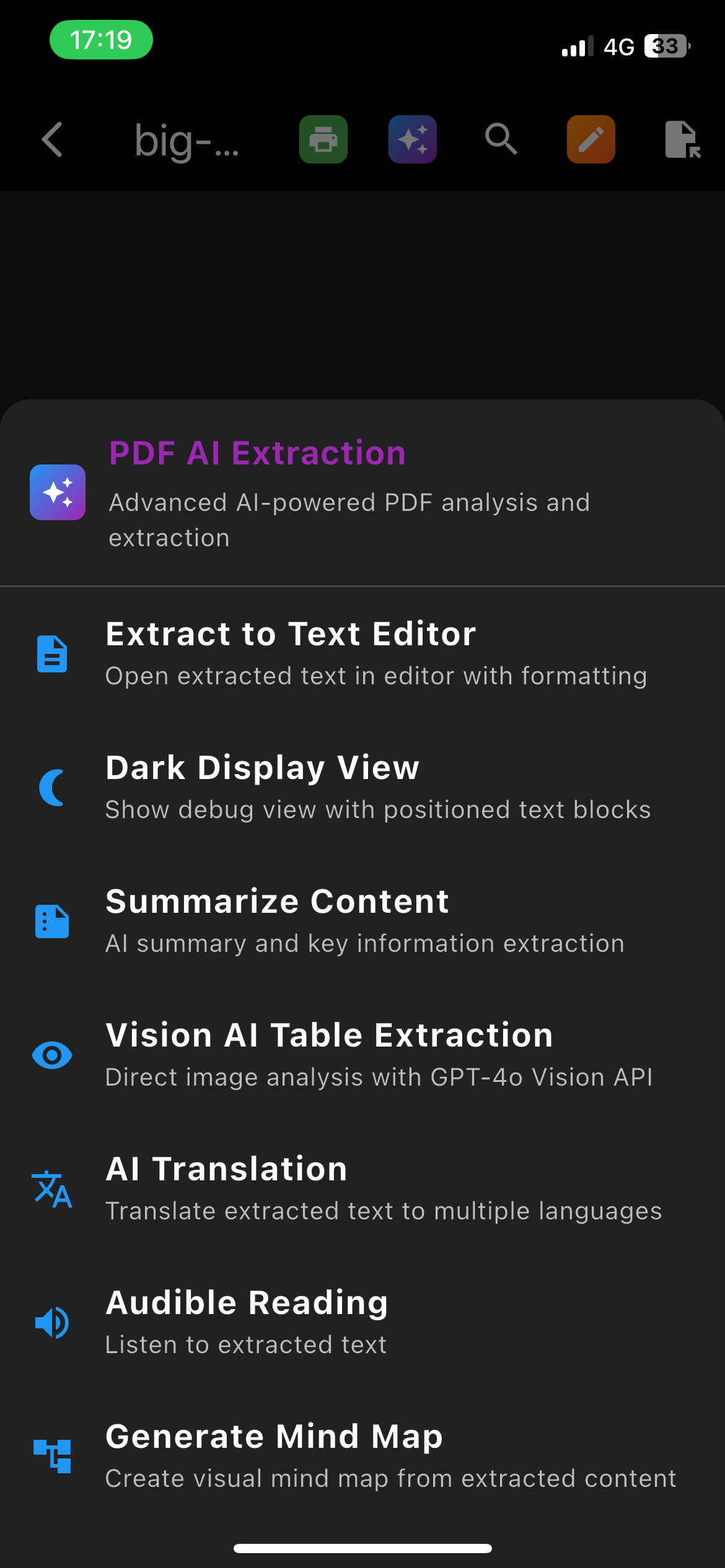Tap the document export icon
This screenshot has height=1568, width=725.
coord(682,139)
